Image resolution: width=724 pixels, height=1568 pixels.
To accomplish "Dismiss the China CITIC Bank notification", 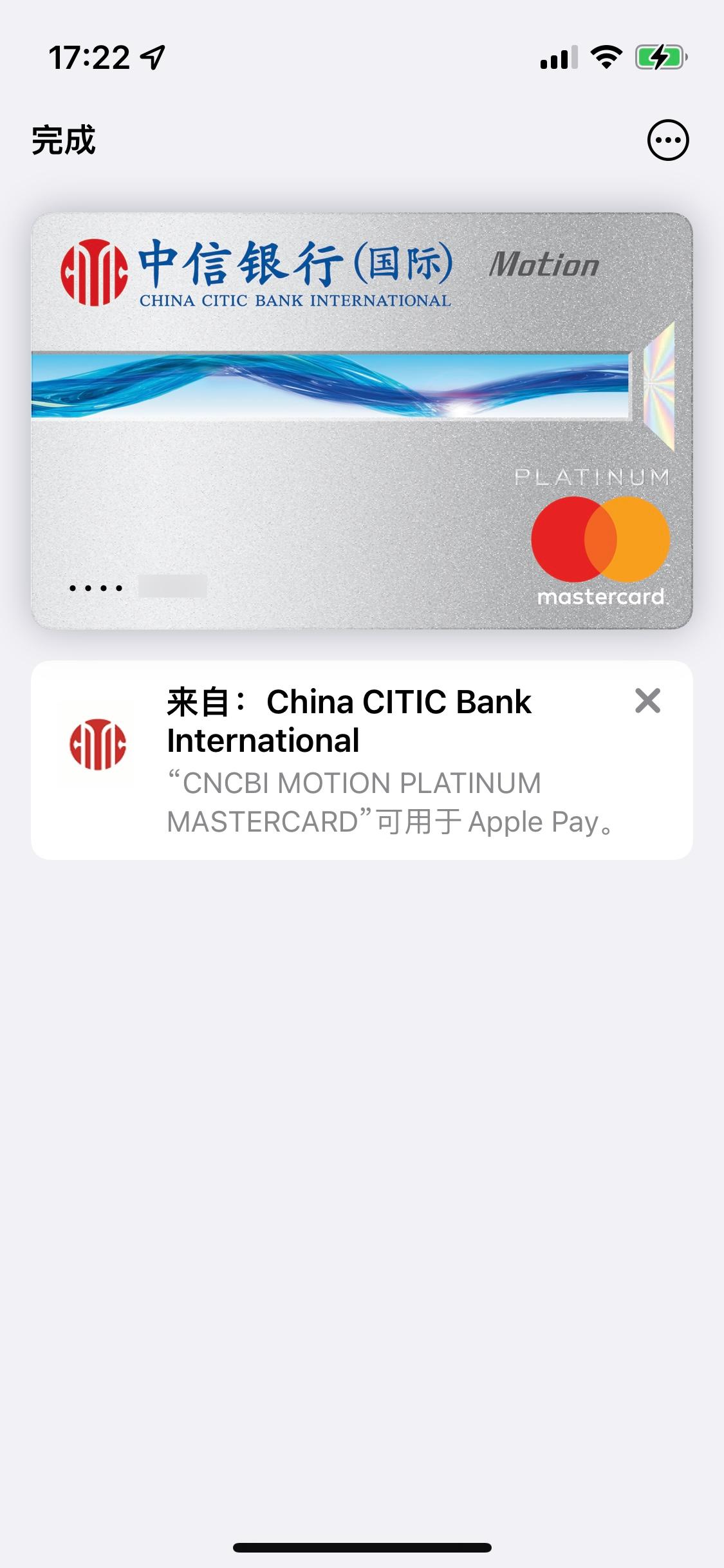I will point(647,701).
